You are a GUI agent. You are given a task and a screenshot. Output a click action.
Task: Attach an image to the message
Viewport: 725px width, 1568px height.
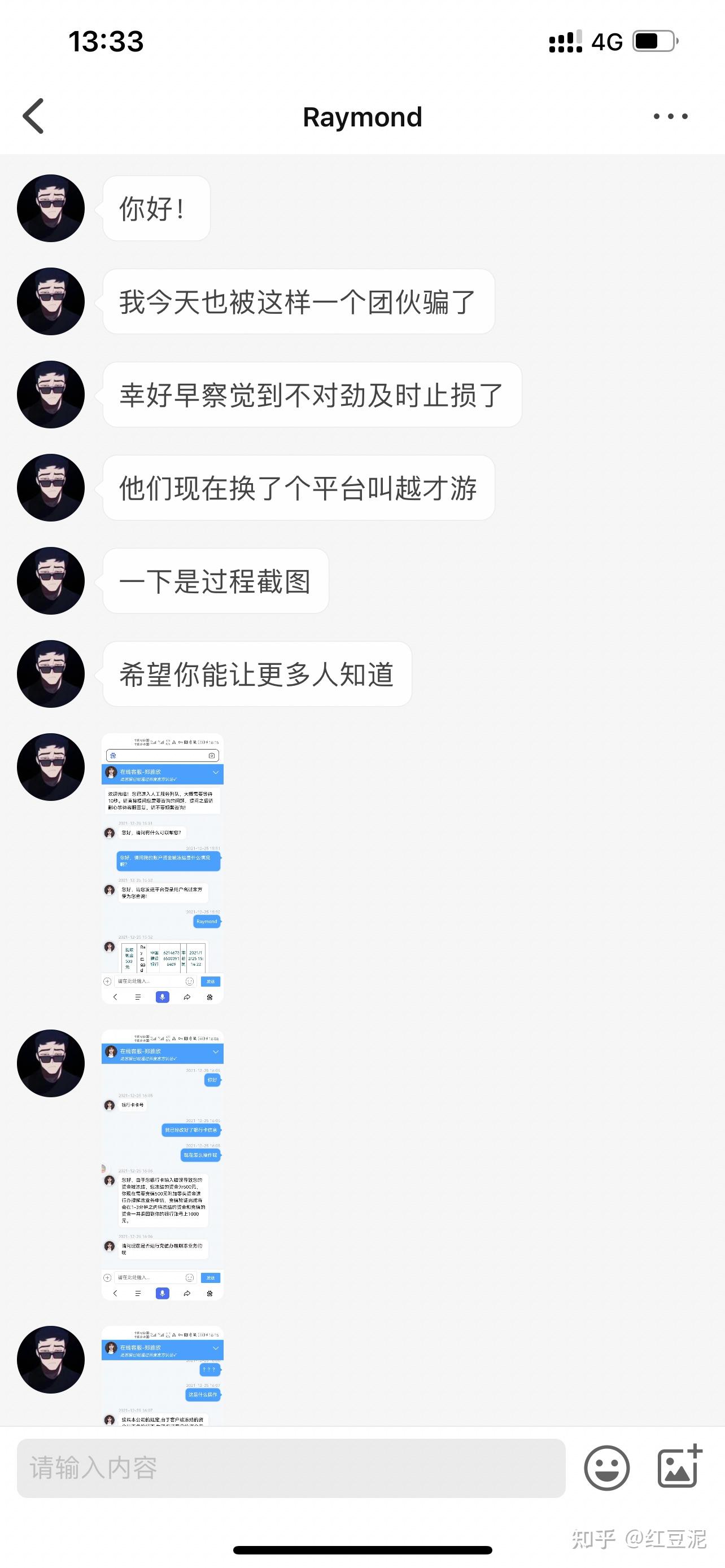tap(679, 1468)
